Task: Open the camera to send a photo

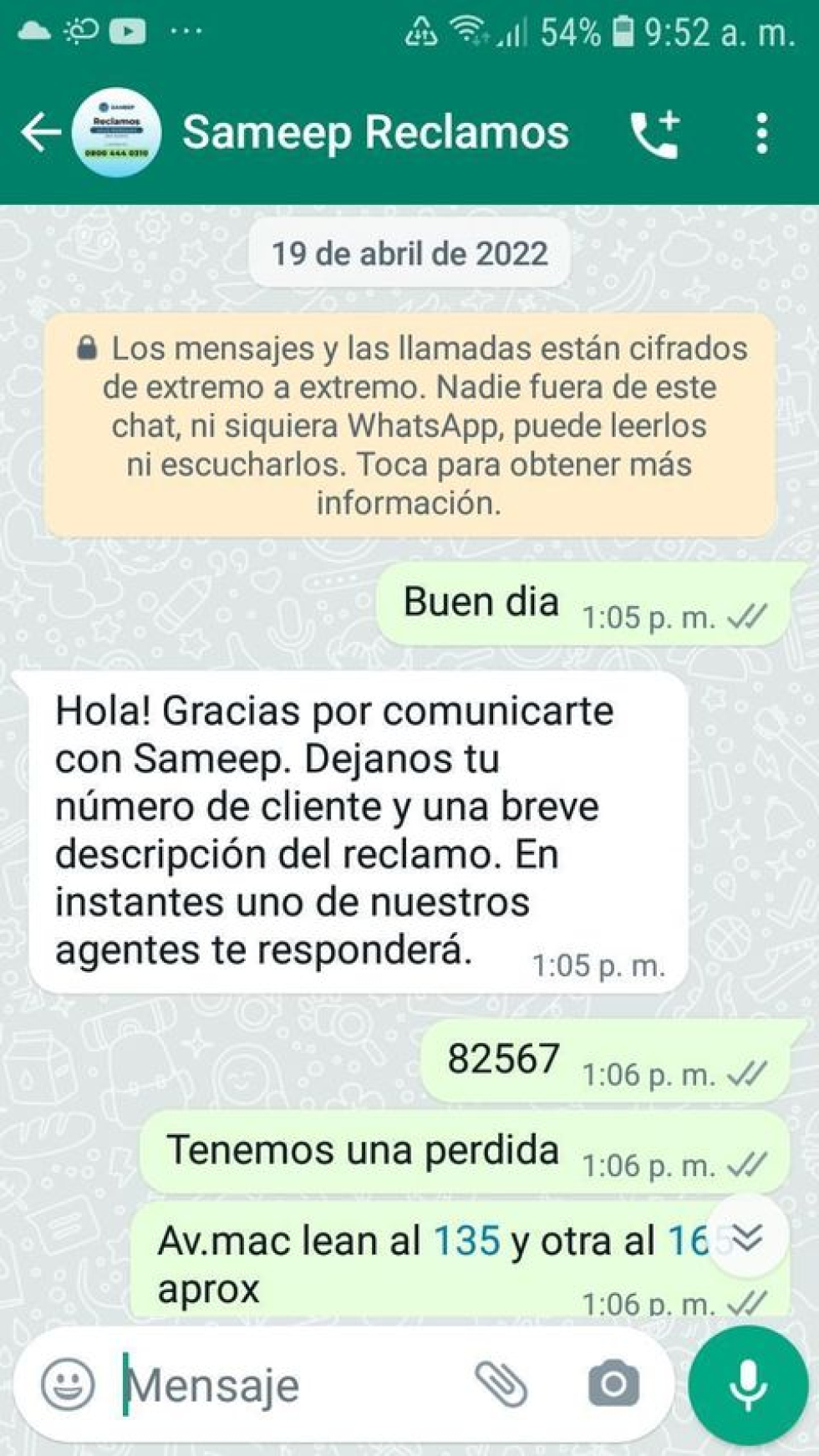Action: (x=613, y=1384)
